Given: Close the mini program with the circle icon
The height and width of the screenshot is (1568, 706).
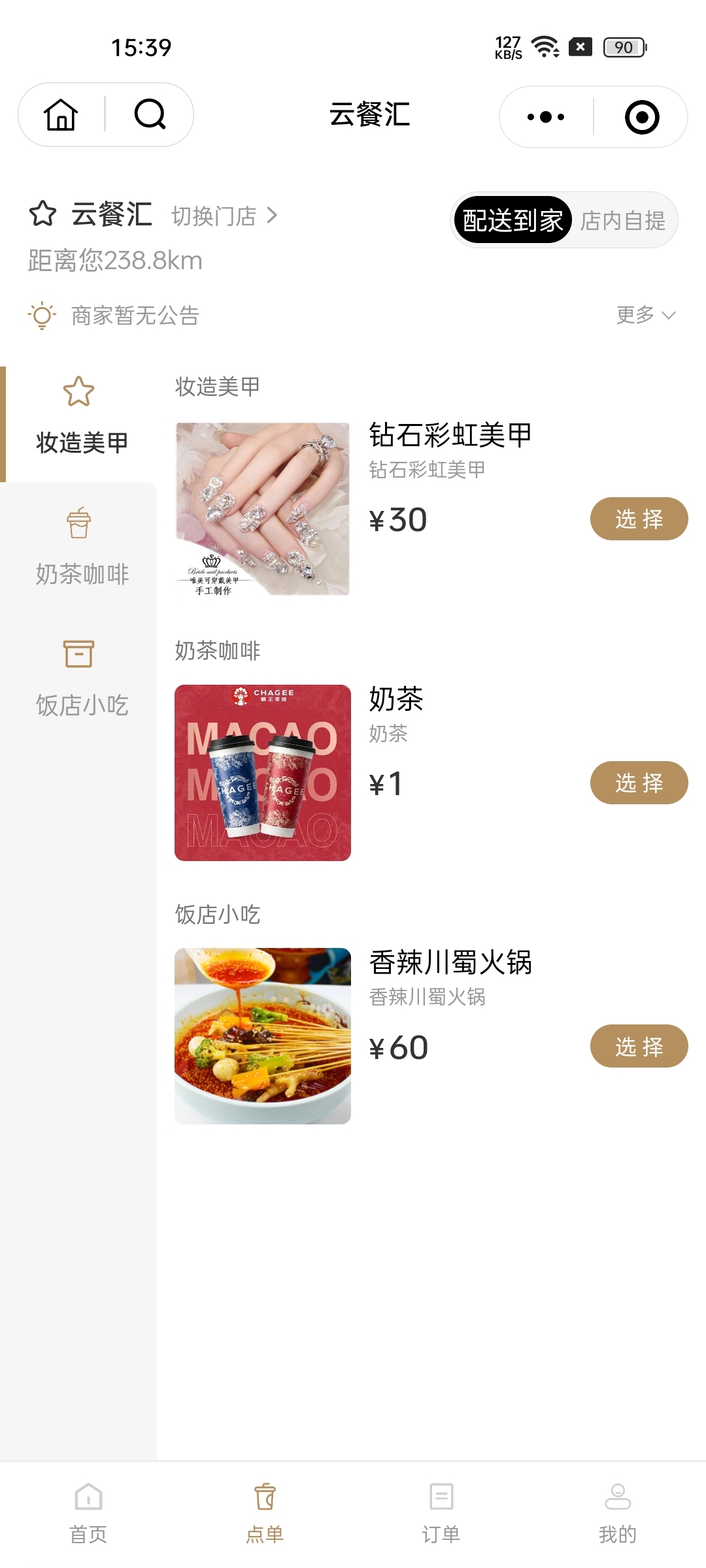Looking at the screenshot, I should point(642,117).
